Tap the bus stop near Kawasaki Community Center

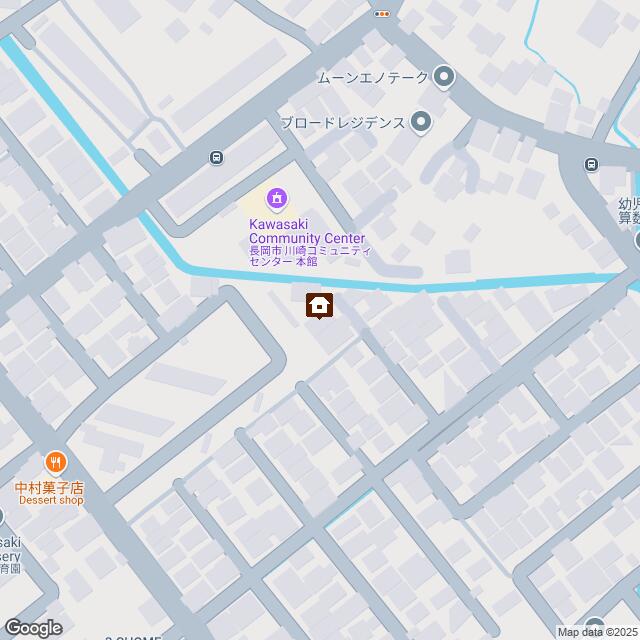point(216,157)
